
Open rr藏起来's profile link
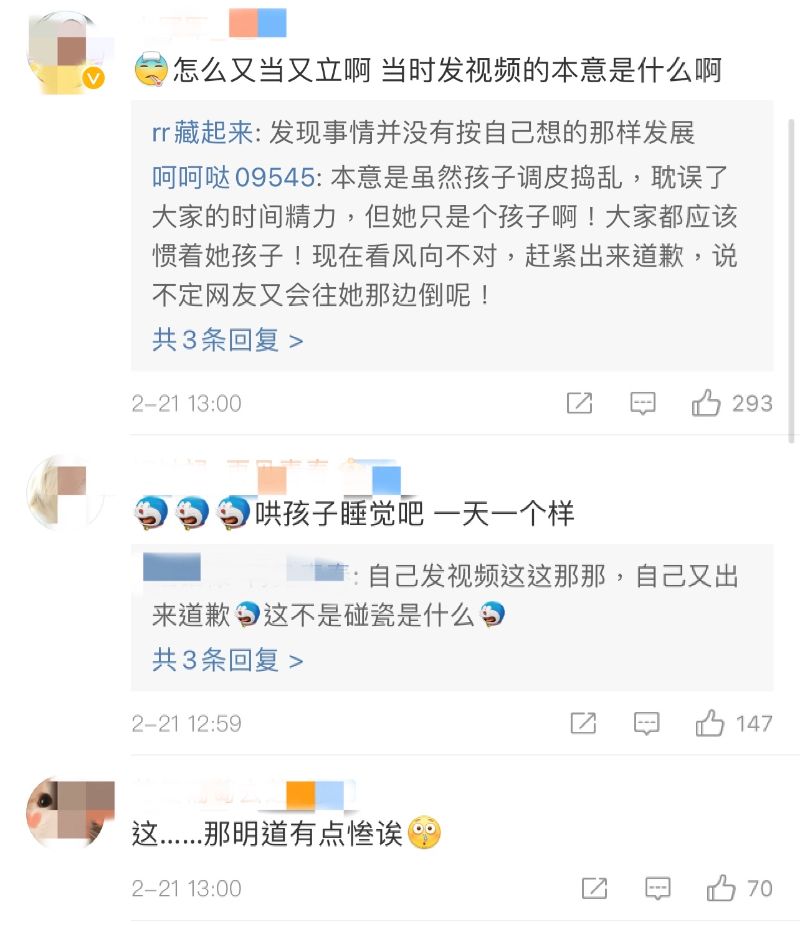coord(203,132)
